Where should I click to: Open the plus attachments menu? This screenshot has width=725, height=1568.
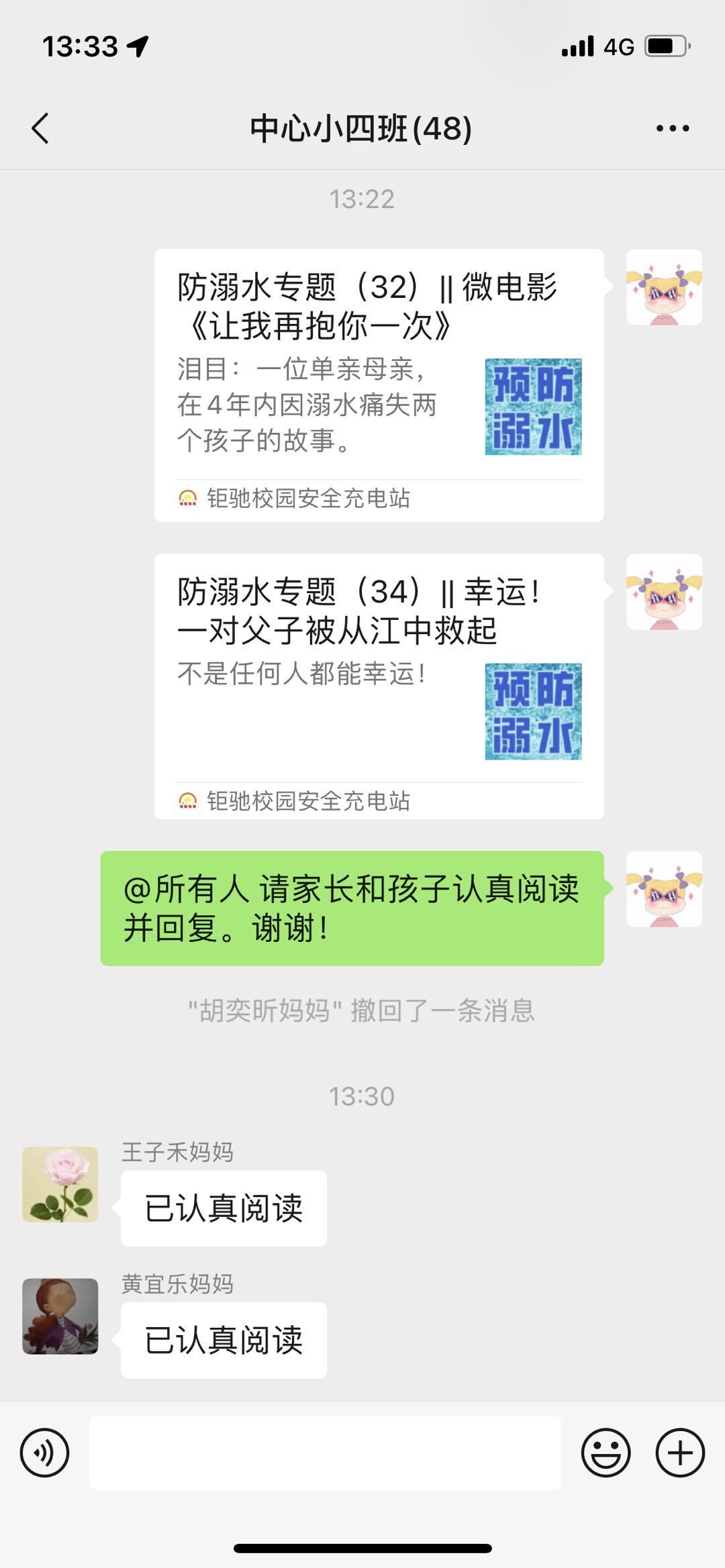click(680, 1453)
